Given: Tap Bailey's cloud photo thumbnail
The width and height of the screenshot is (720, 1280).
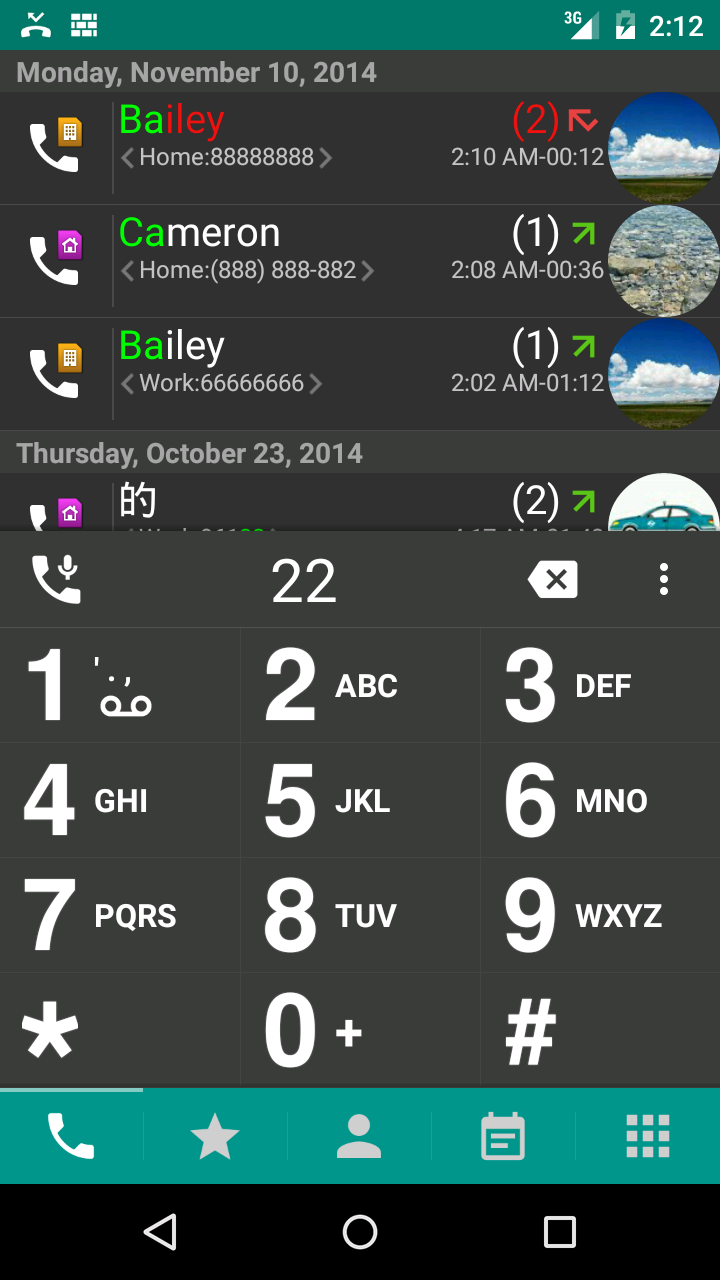Looking at the screenshot, I should pos(664,147).
